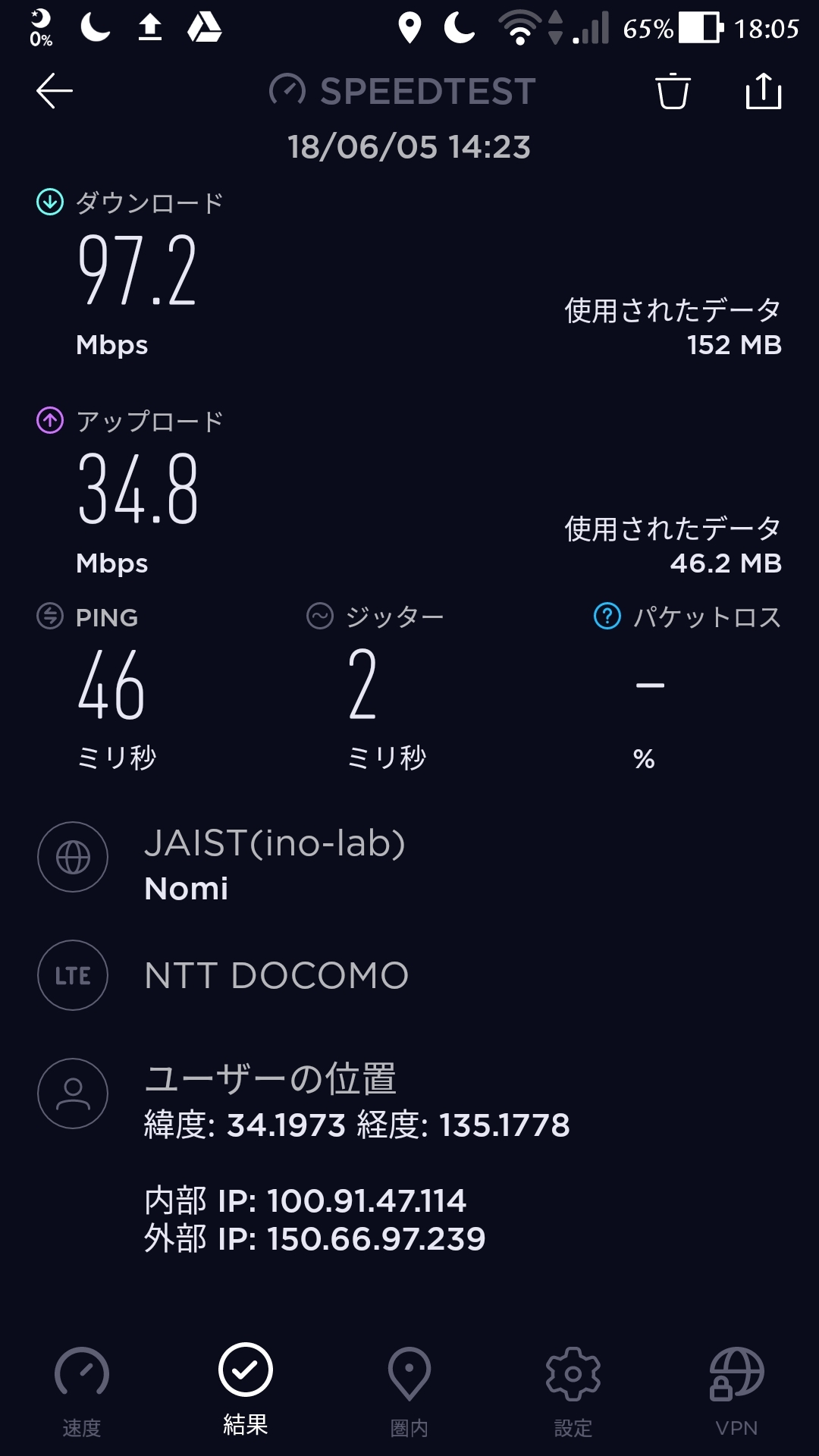The image size is (819, 1456).
Task: Delete this speed test result
Action: (673, 92)
